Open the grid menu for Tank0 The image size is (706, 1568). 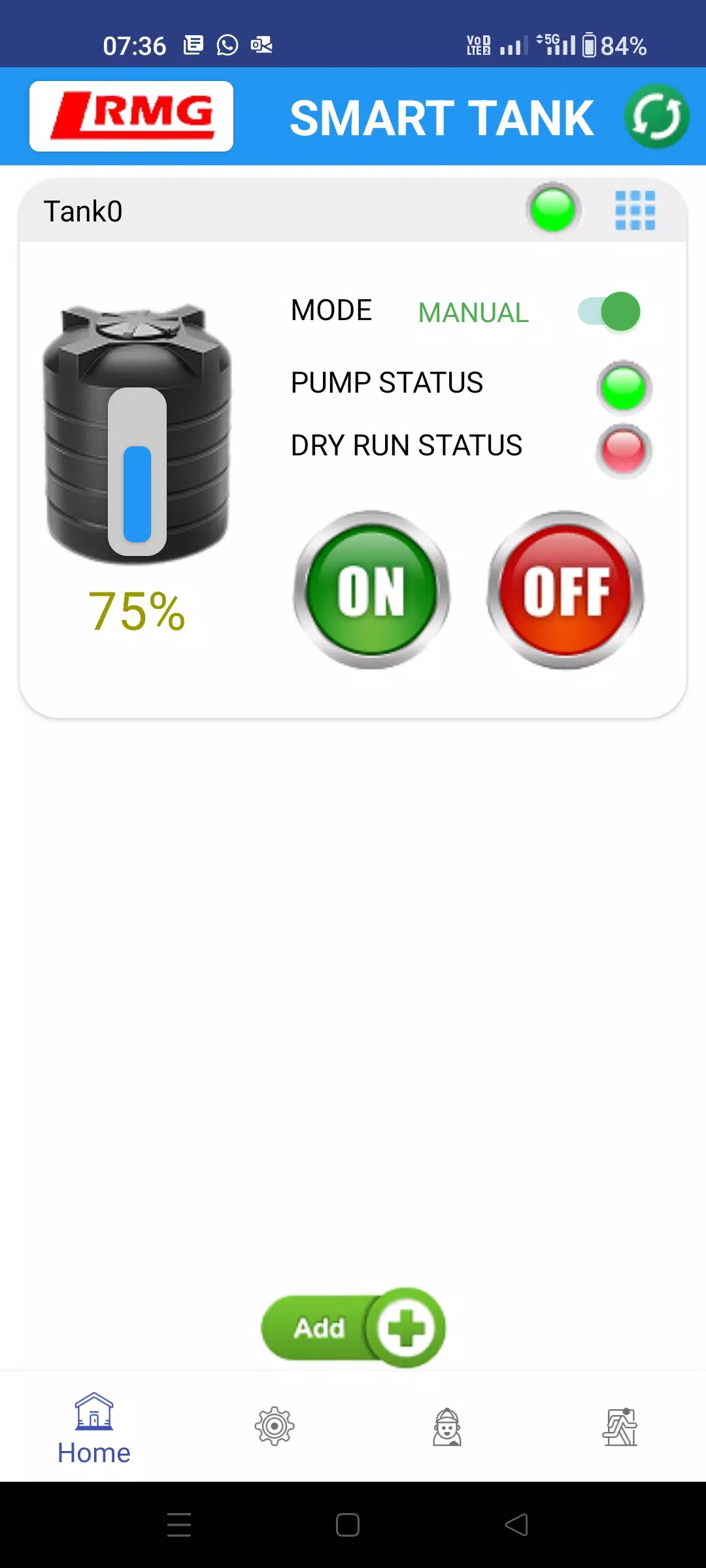(635, 210)
